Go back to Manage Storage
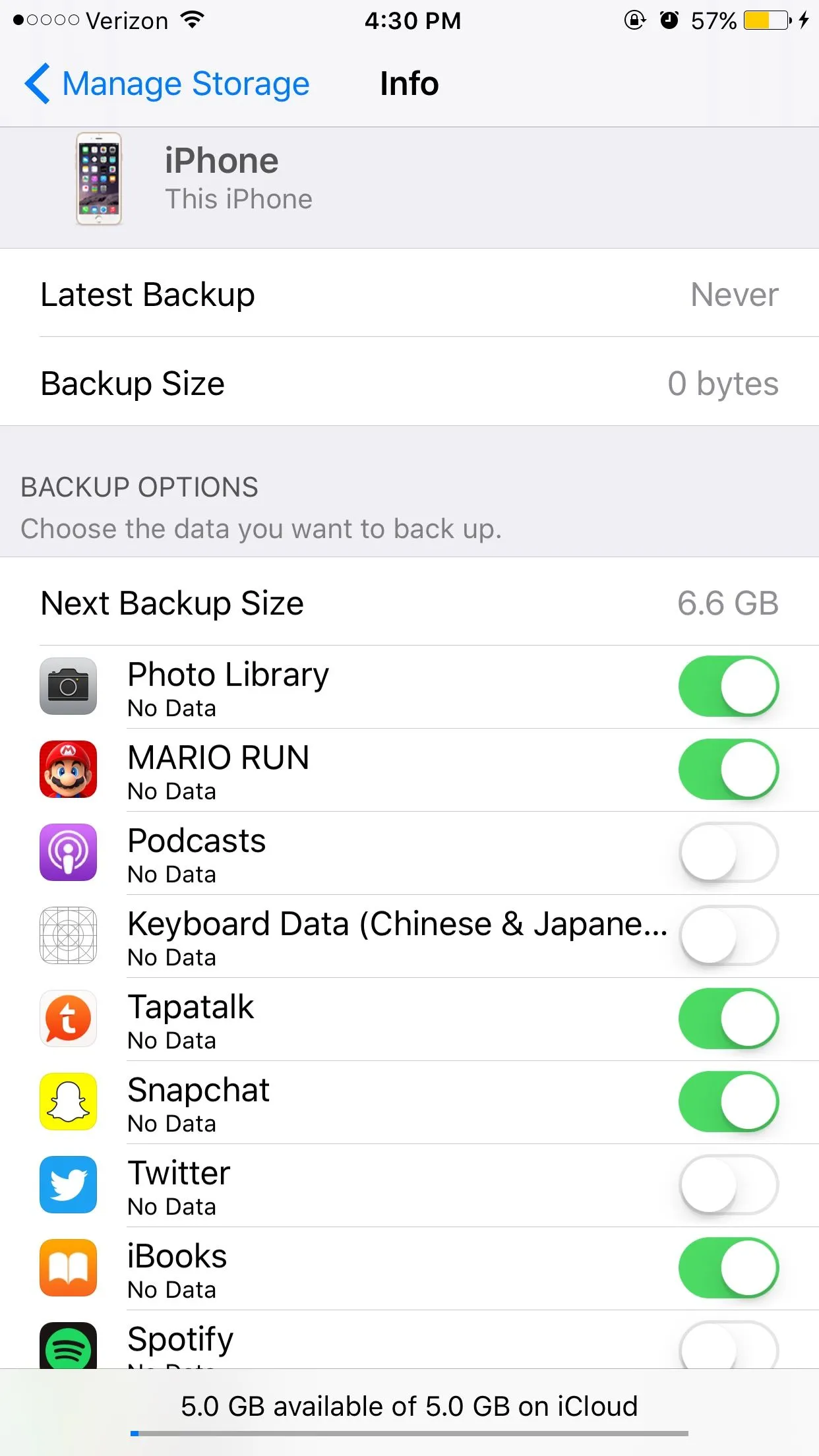 point(167,84)
